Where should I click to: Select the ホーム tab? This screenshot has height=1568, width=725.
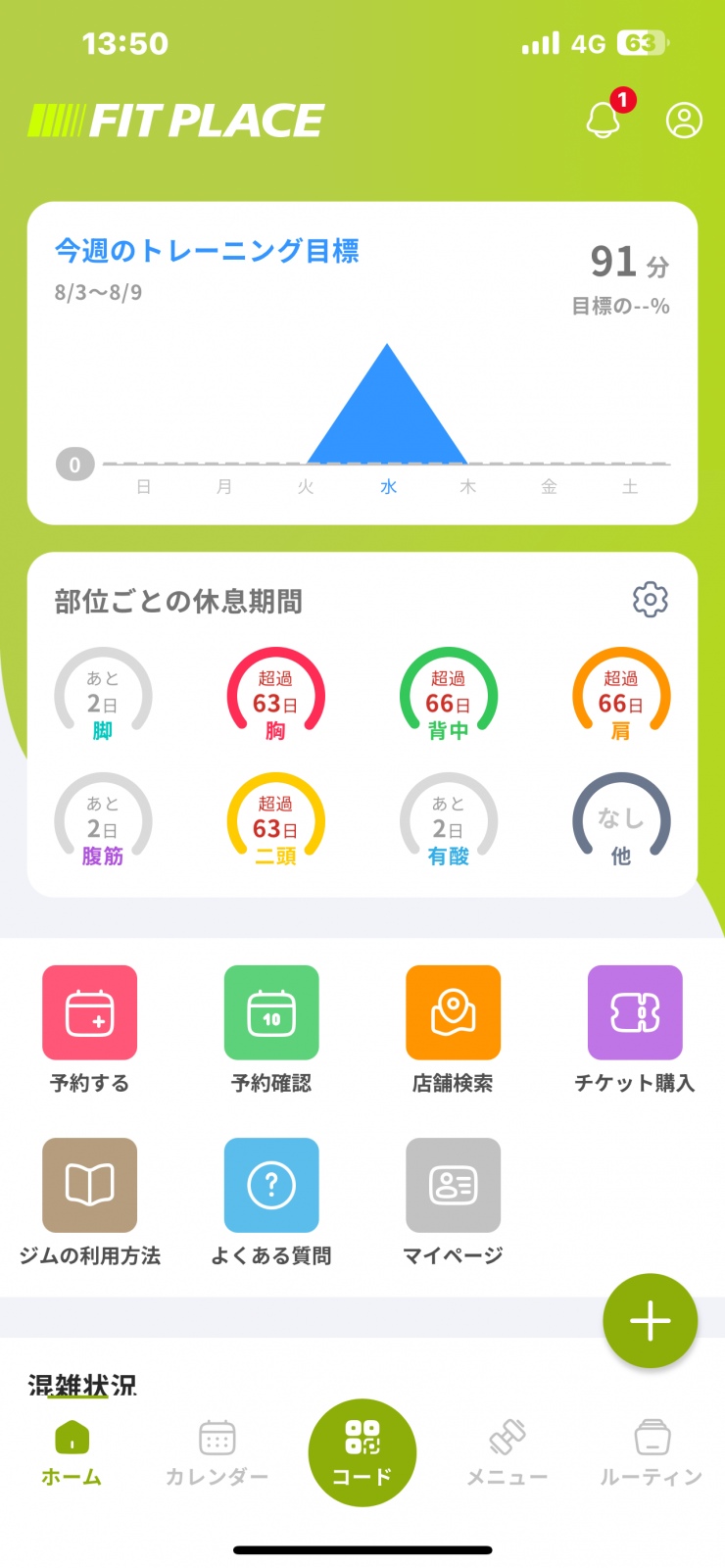click(72, 1452)
